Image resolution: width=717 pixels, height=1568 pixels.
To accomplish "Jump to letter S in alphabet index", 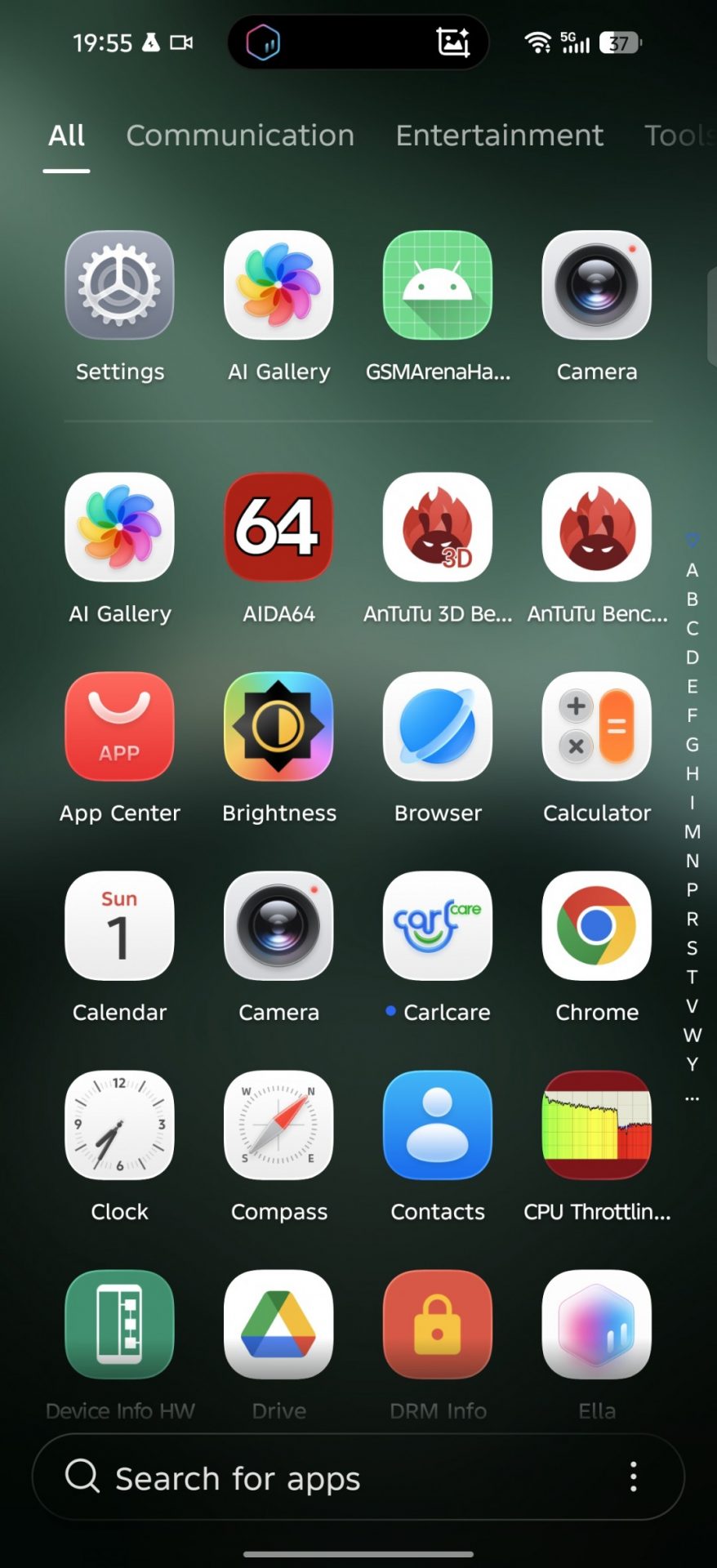I will [x=693, y=948].
